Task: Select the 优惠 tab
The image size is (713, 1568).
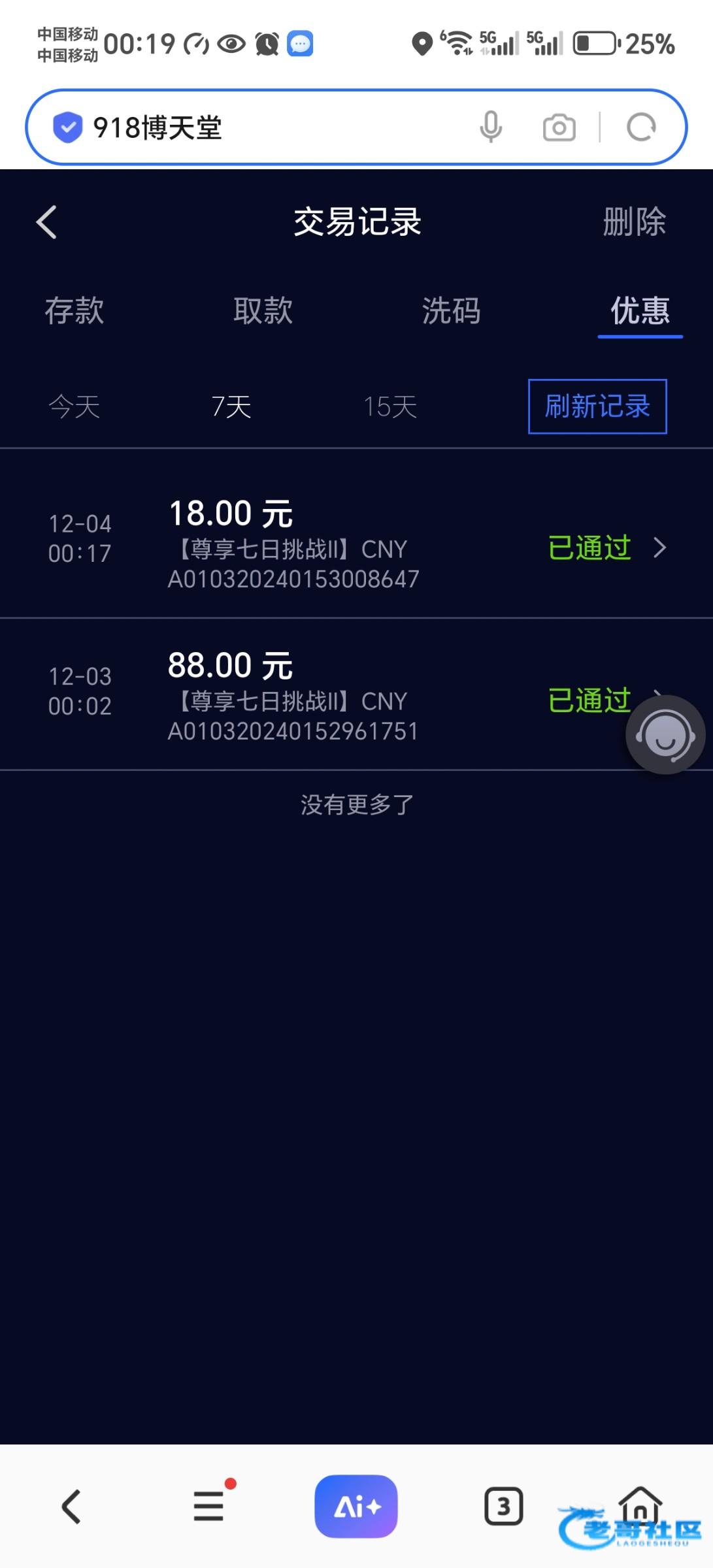Action: (x=640, y=310)
